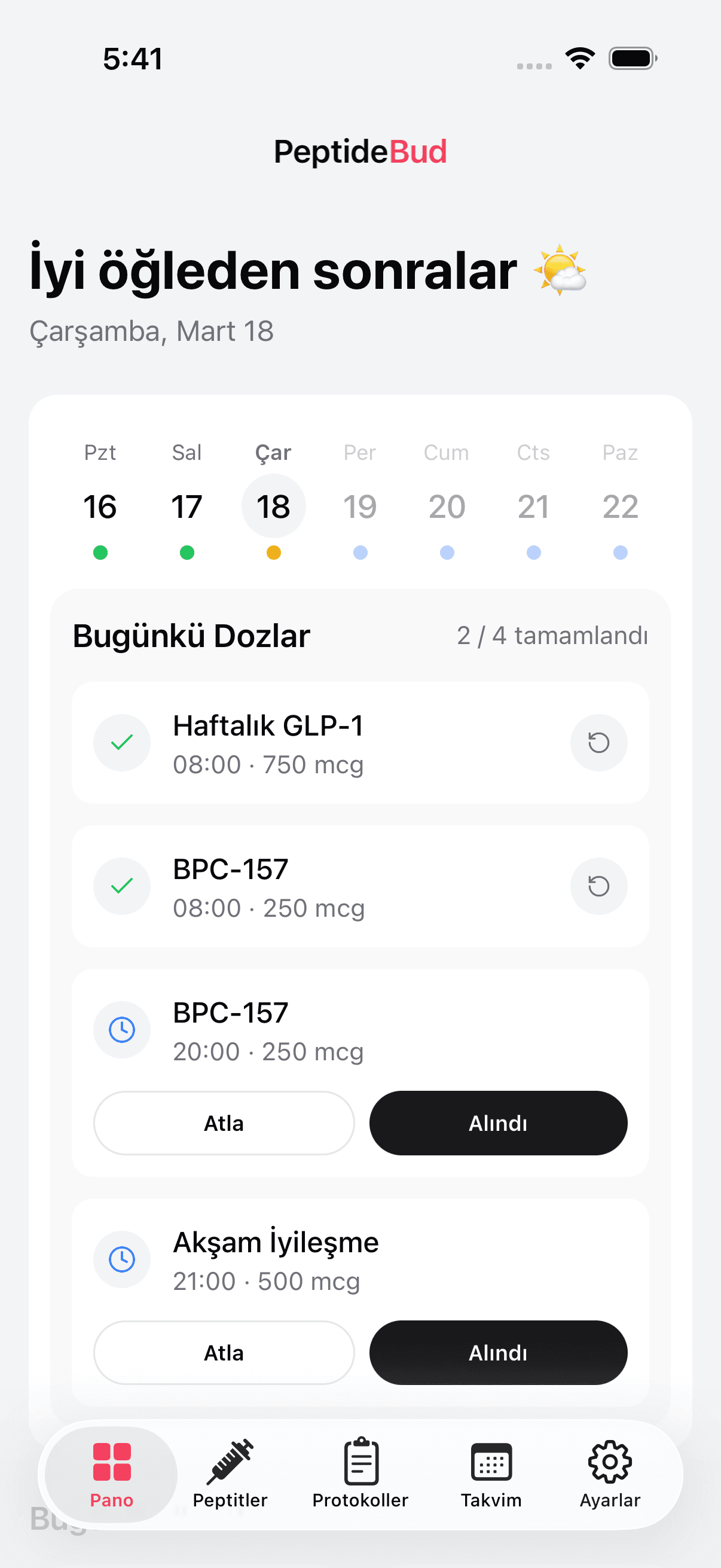Mark evening BPC-157 dose as Alındı

coord(499,1123)
